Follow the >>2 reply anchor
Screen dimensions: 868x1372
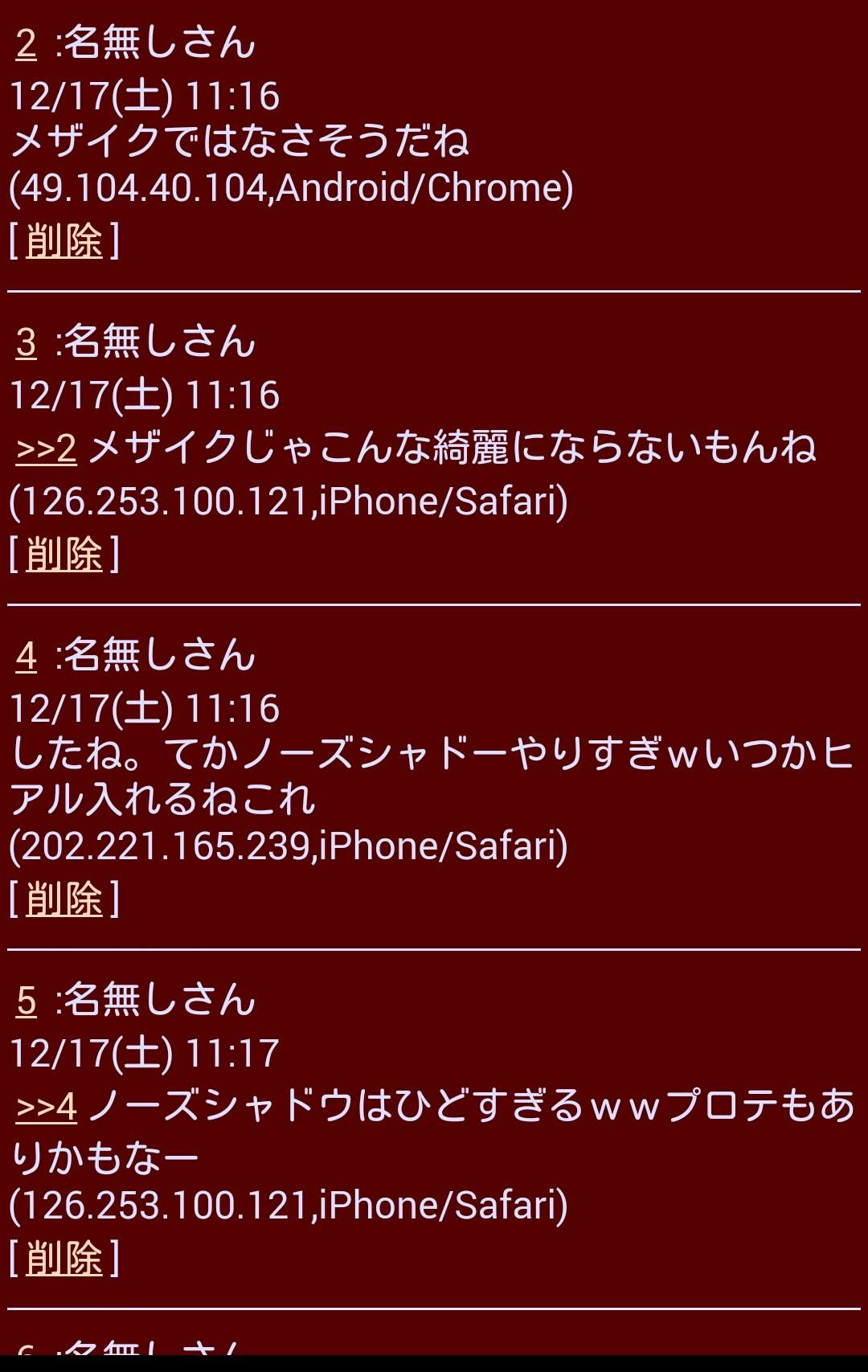click(x=47, y=448)
